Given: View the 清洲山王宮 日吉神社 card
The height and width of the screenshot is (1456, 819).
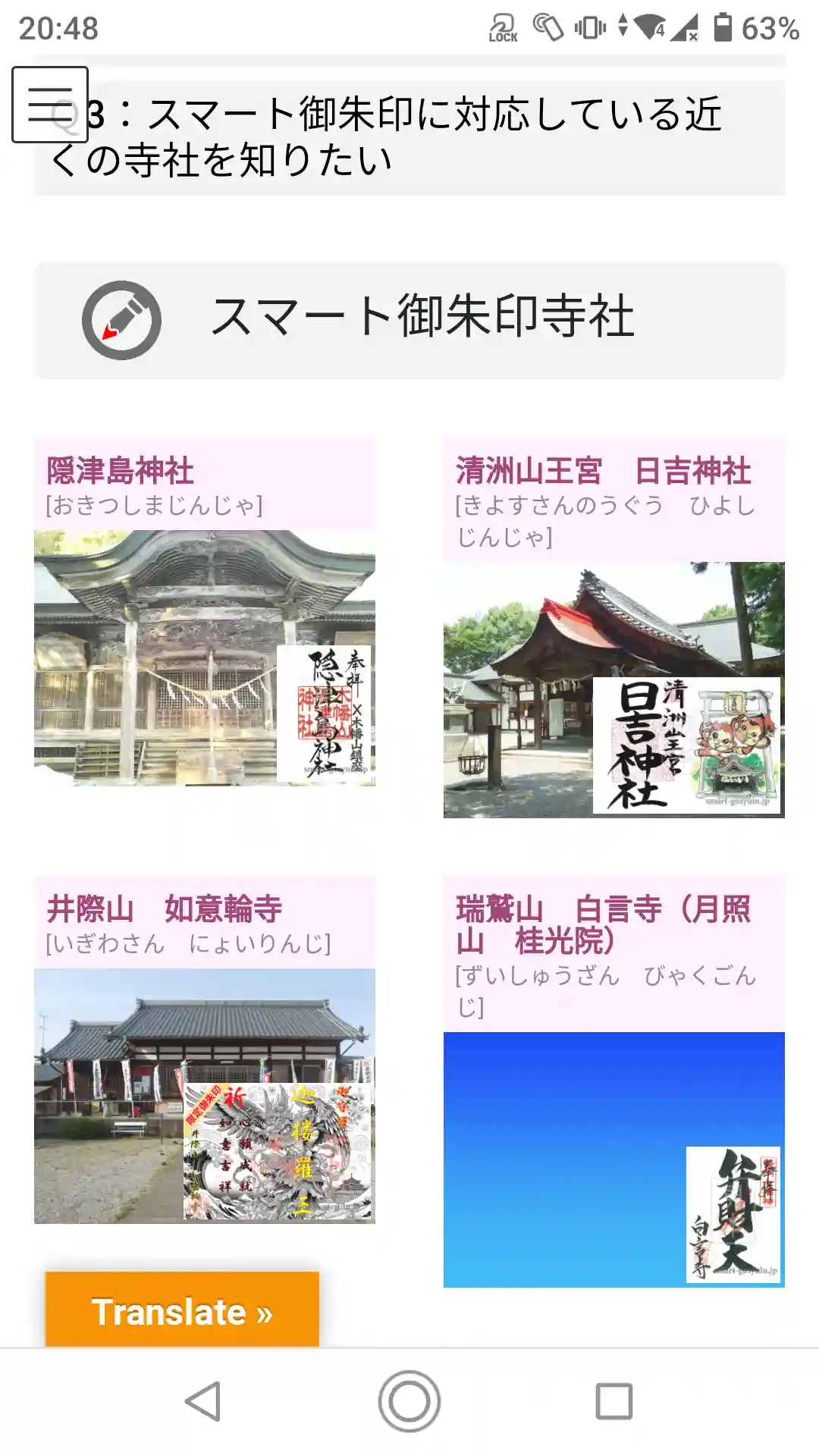Looking at the screenshot, I should 613,628.
